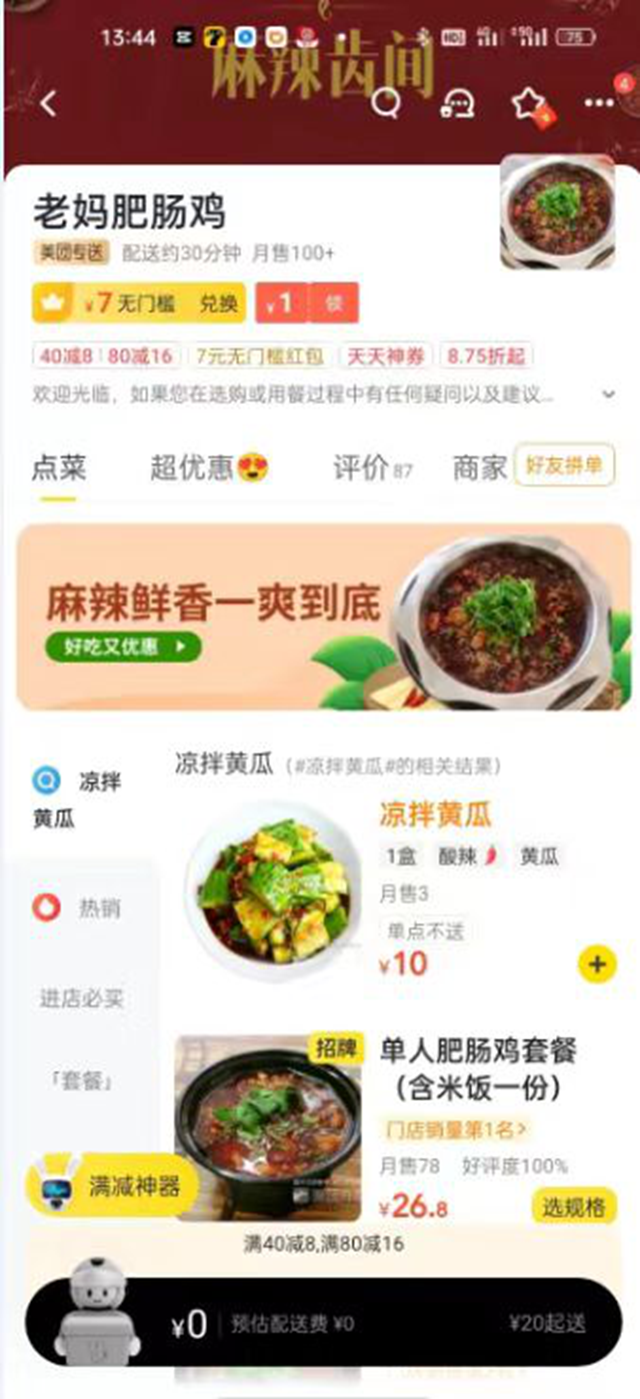640x1399 pixels.
Task: Open the 麻辣鲜香一爽到底 banner
Action: [x=323, y=617]
